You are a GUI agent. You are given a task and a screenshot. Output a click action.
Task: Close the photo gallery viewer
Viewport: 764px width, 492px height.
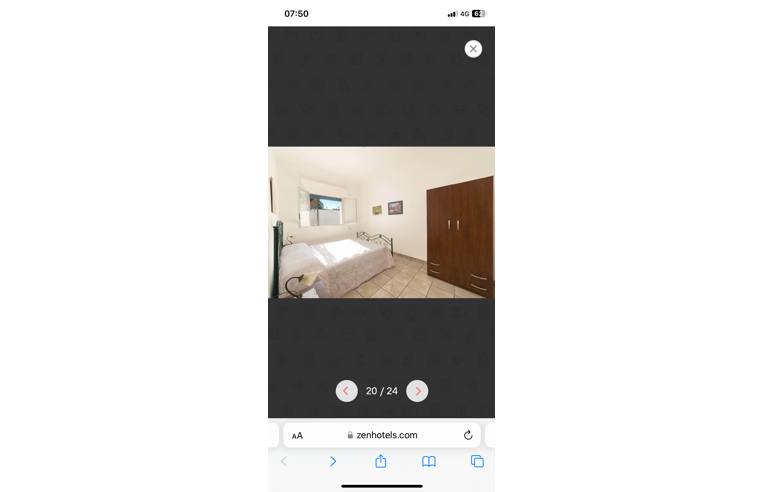[x=473, y=49]
